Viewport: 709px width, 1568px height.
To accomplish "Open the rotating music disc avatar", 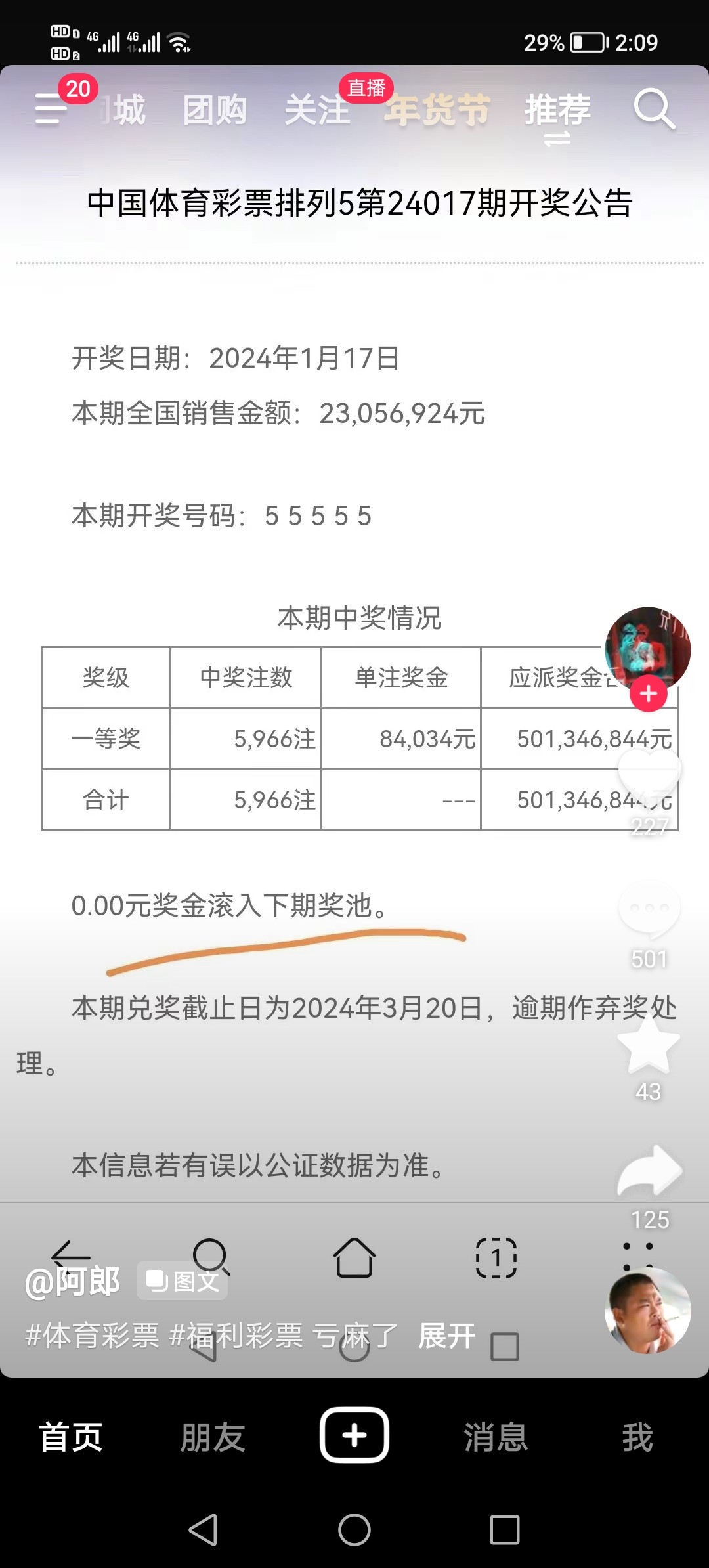I will 647,1311.
